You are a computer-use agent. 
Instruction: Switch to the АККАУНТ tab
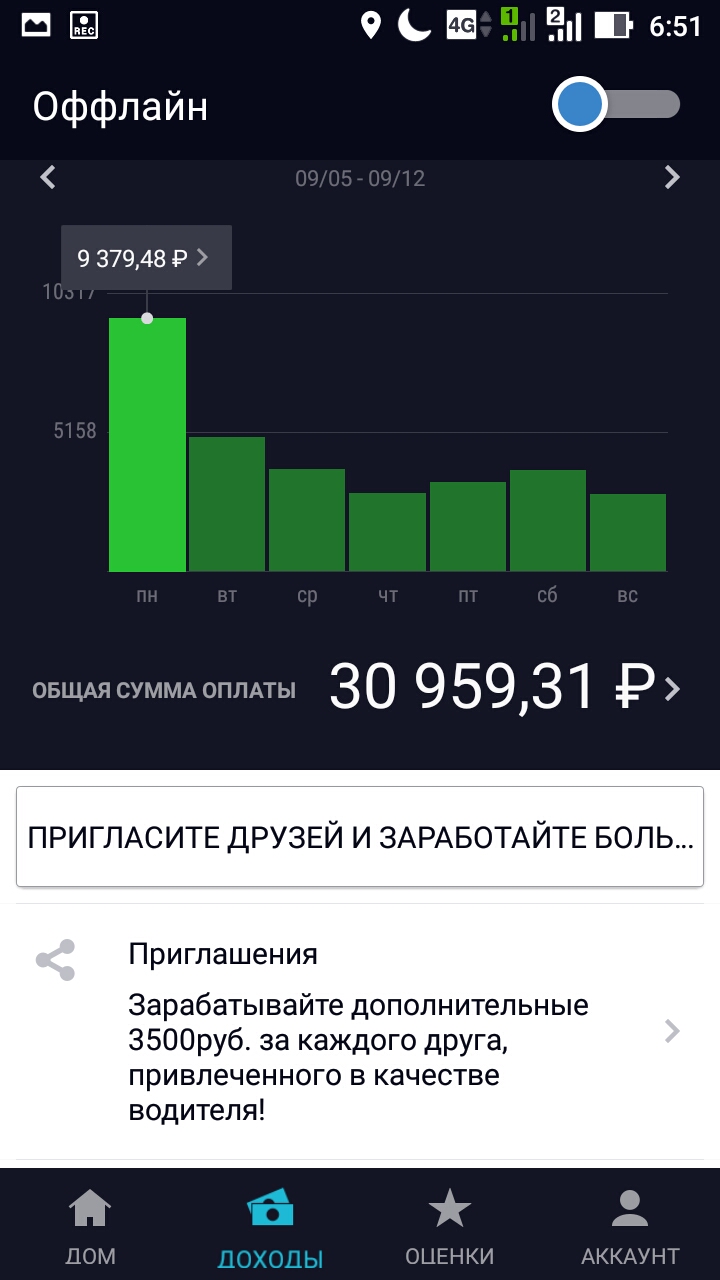[x=630, y=1225]
